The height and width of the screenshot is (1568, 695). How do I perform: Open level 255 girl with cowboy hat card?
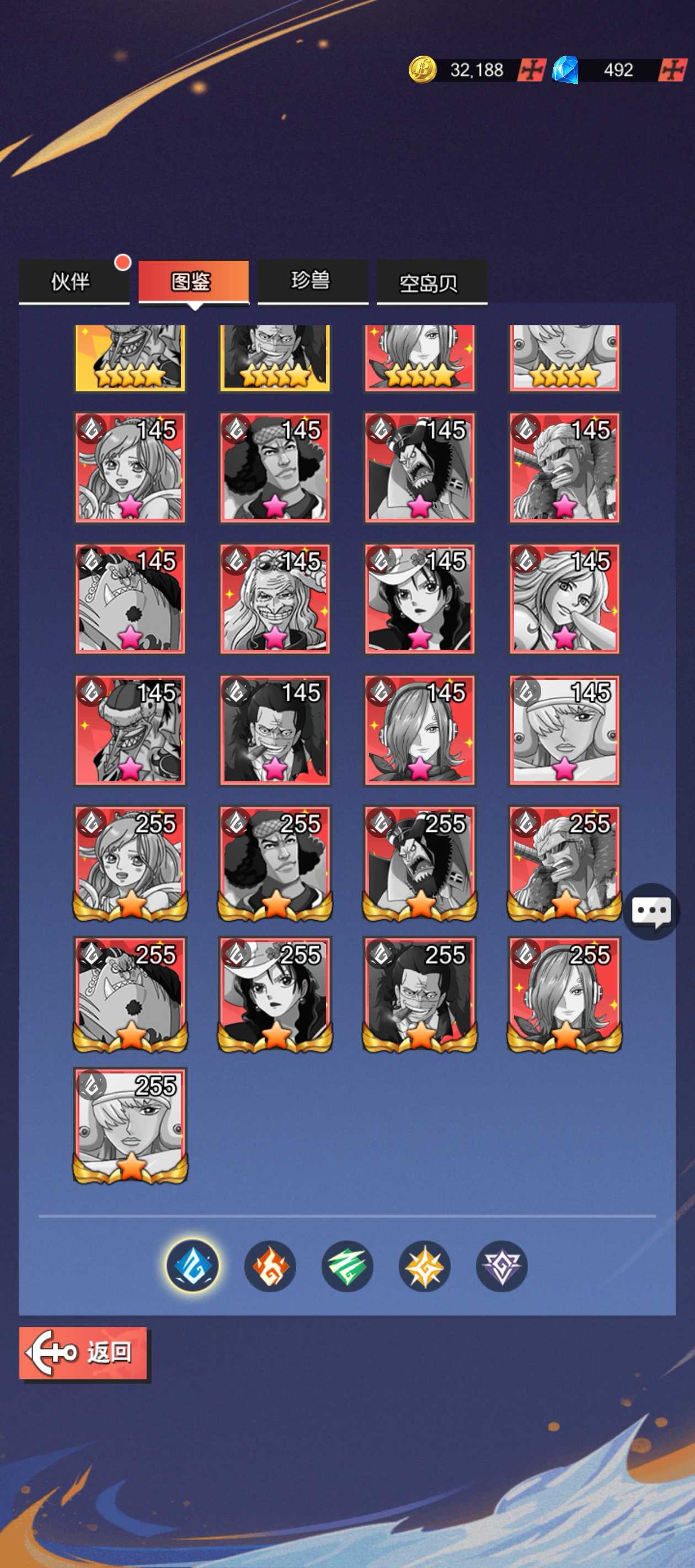pos(275,994)
